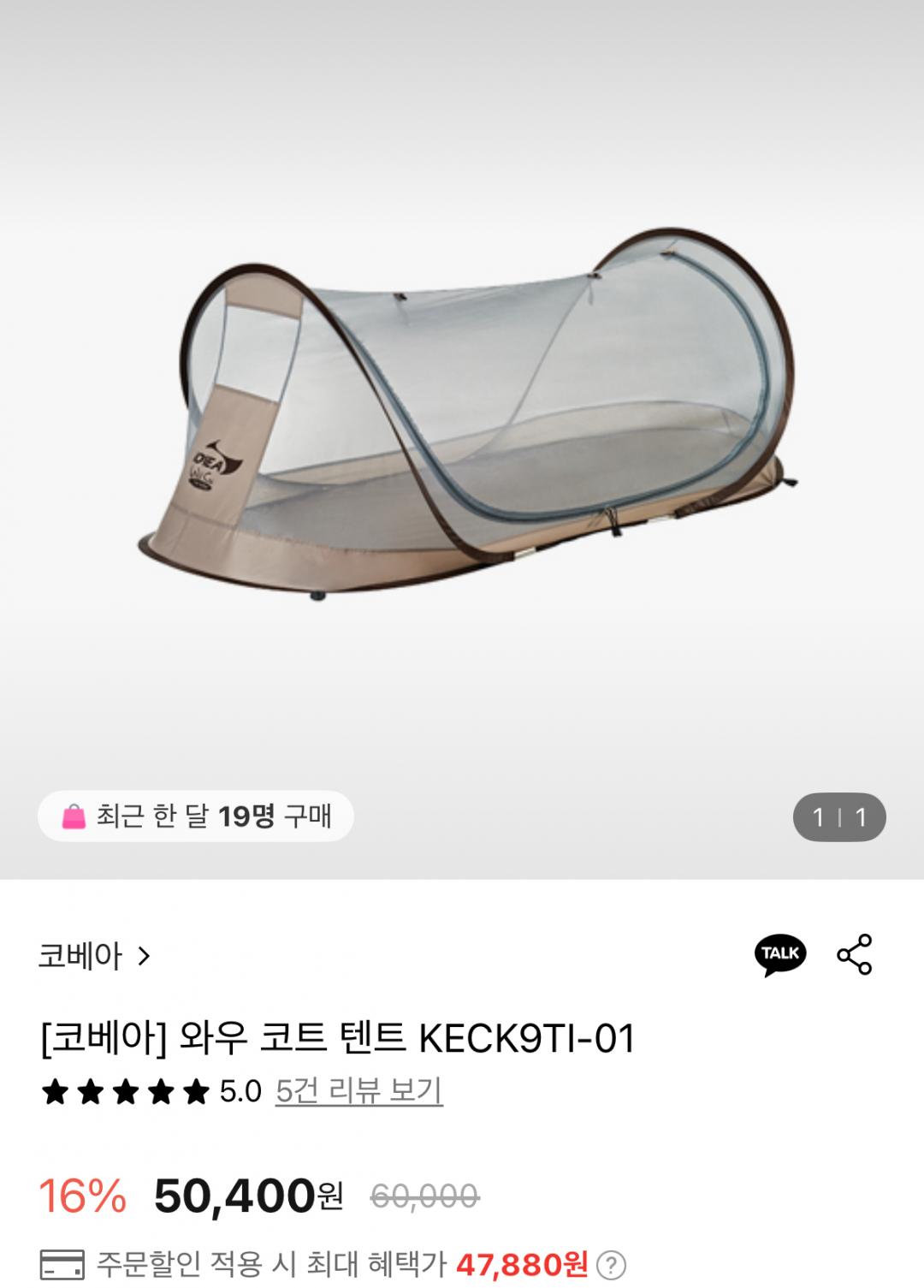Share this product
Image resolution: width=924 pixels, height=1288 pixels.
pos(854,954)
